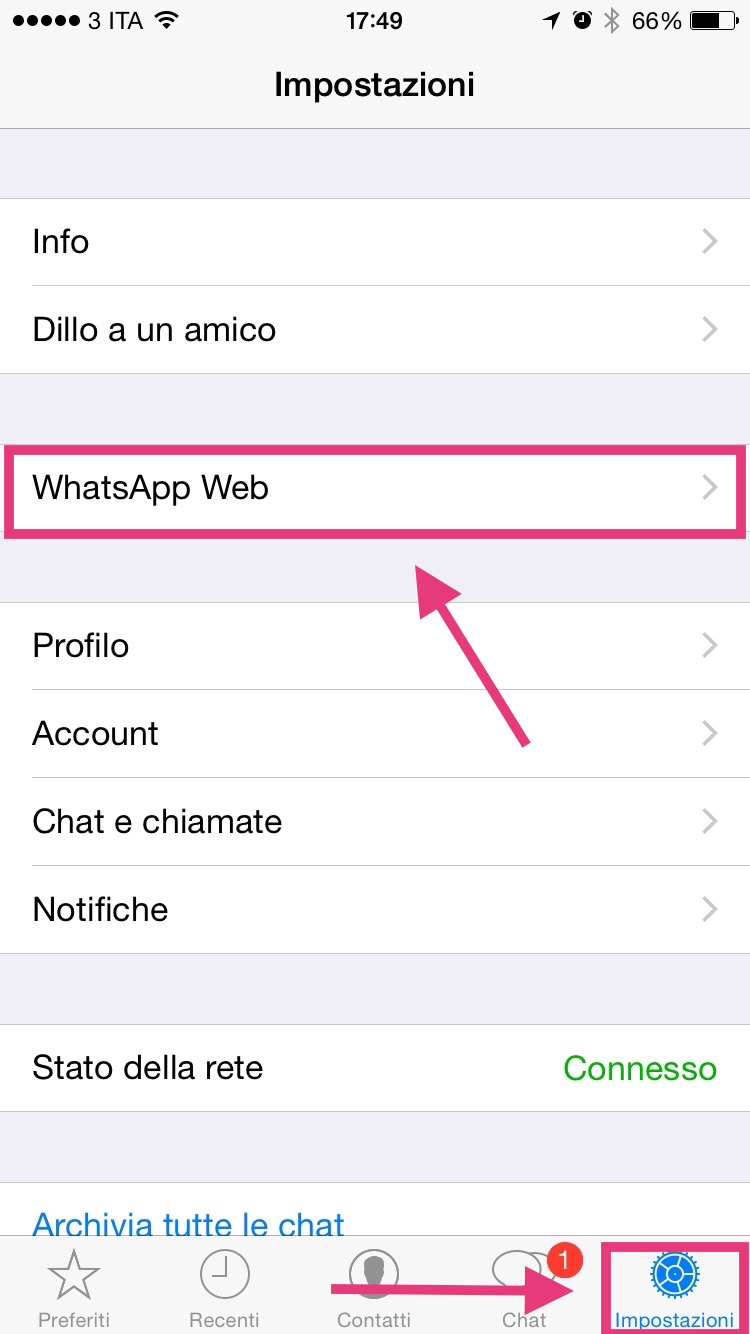Open WhatsApp Web settings
750x1334 pixels.
pos(375,488)
